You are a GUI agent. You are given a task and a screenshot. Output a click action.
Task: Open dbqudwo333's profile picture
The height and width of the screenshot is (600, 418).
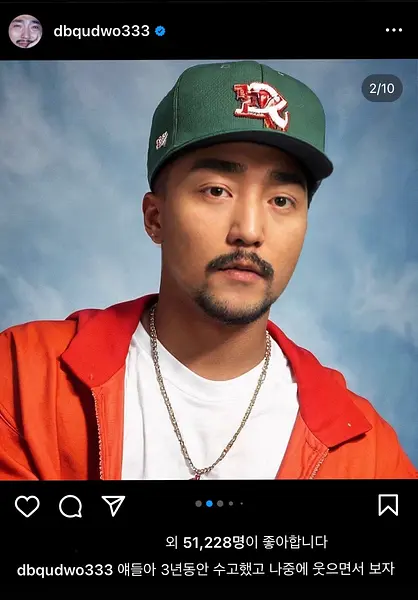point(25,31)
